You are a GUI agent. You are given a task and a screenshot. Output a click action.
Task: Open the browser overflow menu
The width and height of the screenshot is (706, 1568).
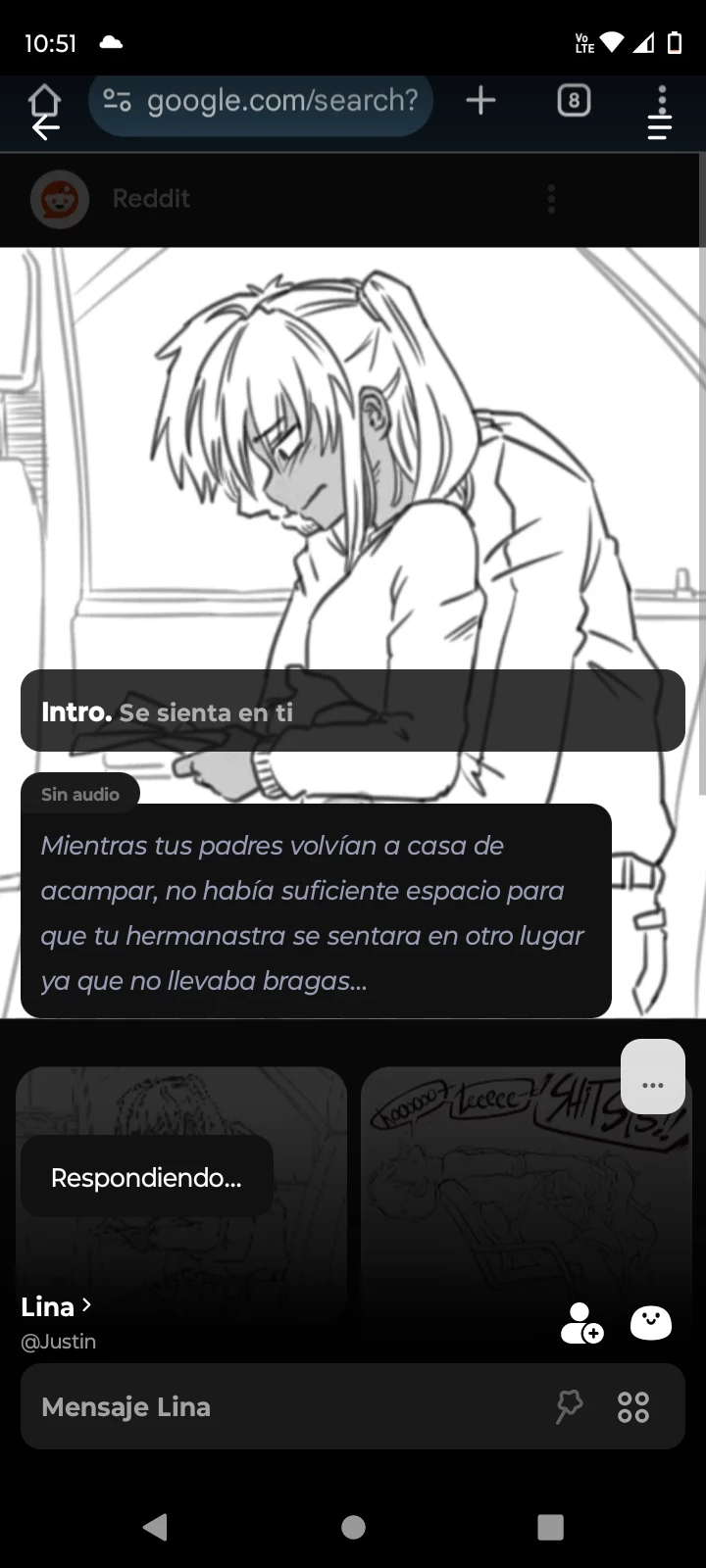point(662,100)
